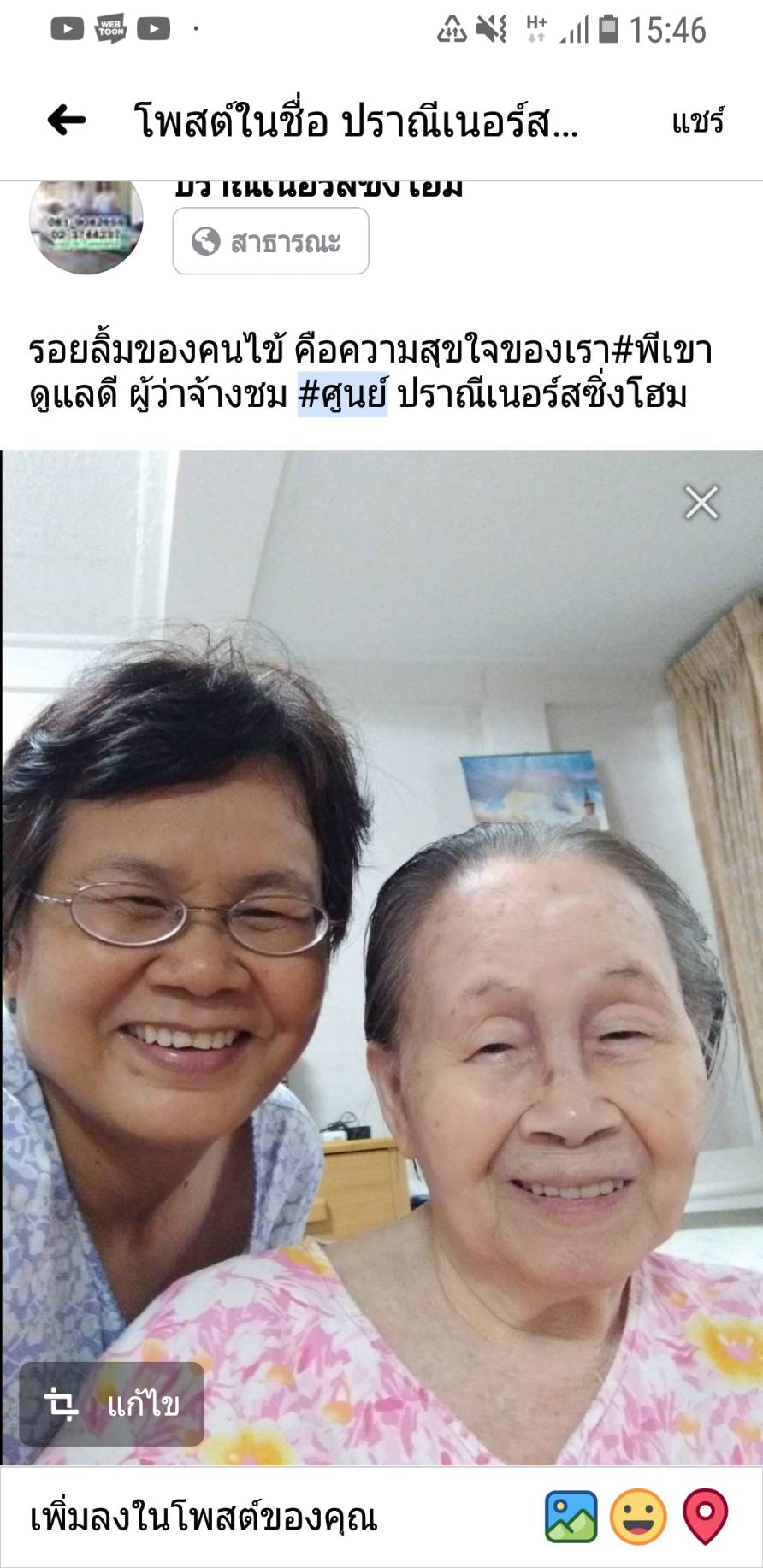
Task: Add a feeling or activity emoji
Action: pyautogui.click(x=637, y=1517)
